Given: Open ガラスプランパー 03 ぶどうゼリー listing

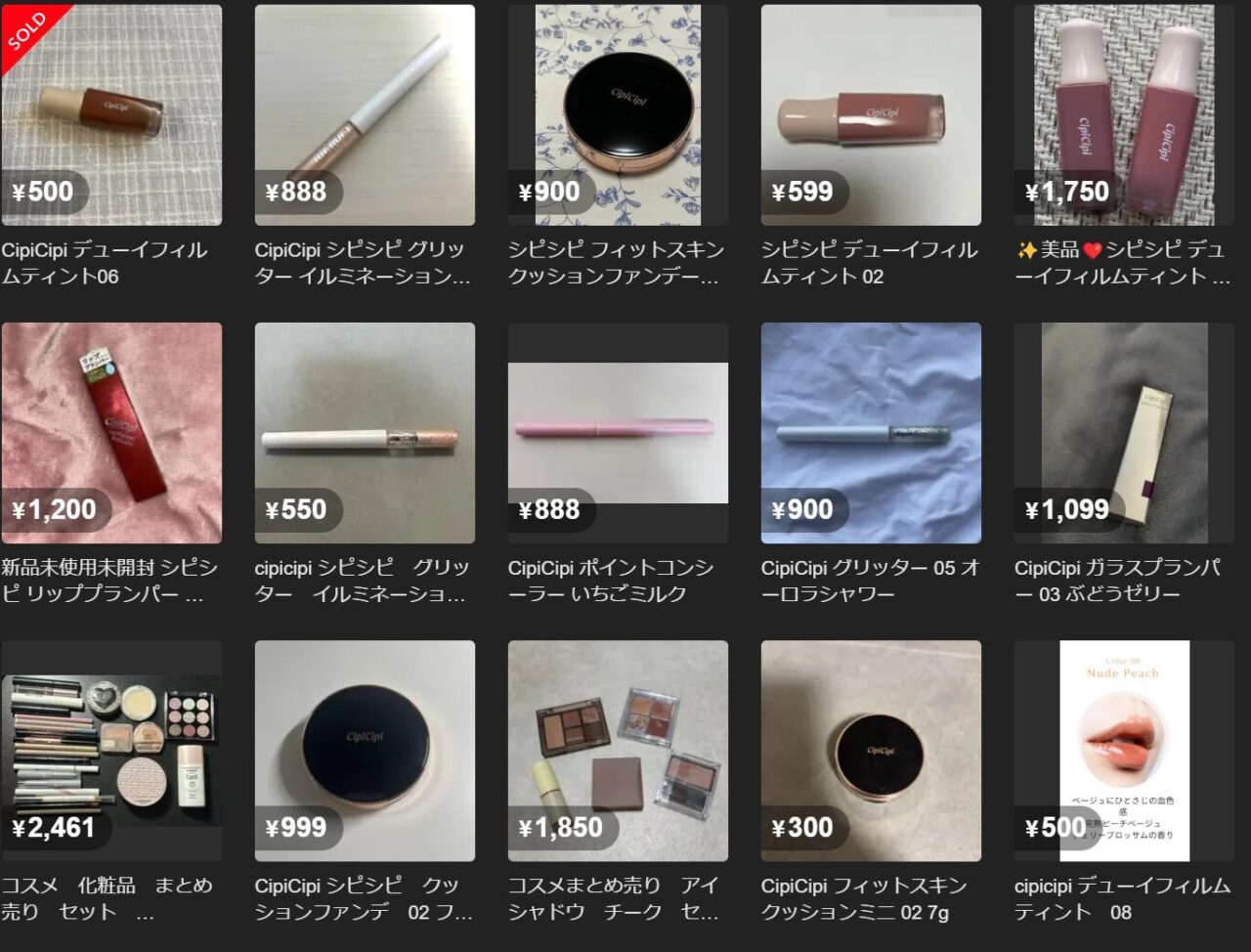Looking at the screenshot, I should pyautogui.click(x=1124, y=433).
